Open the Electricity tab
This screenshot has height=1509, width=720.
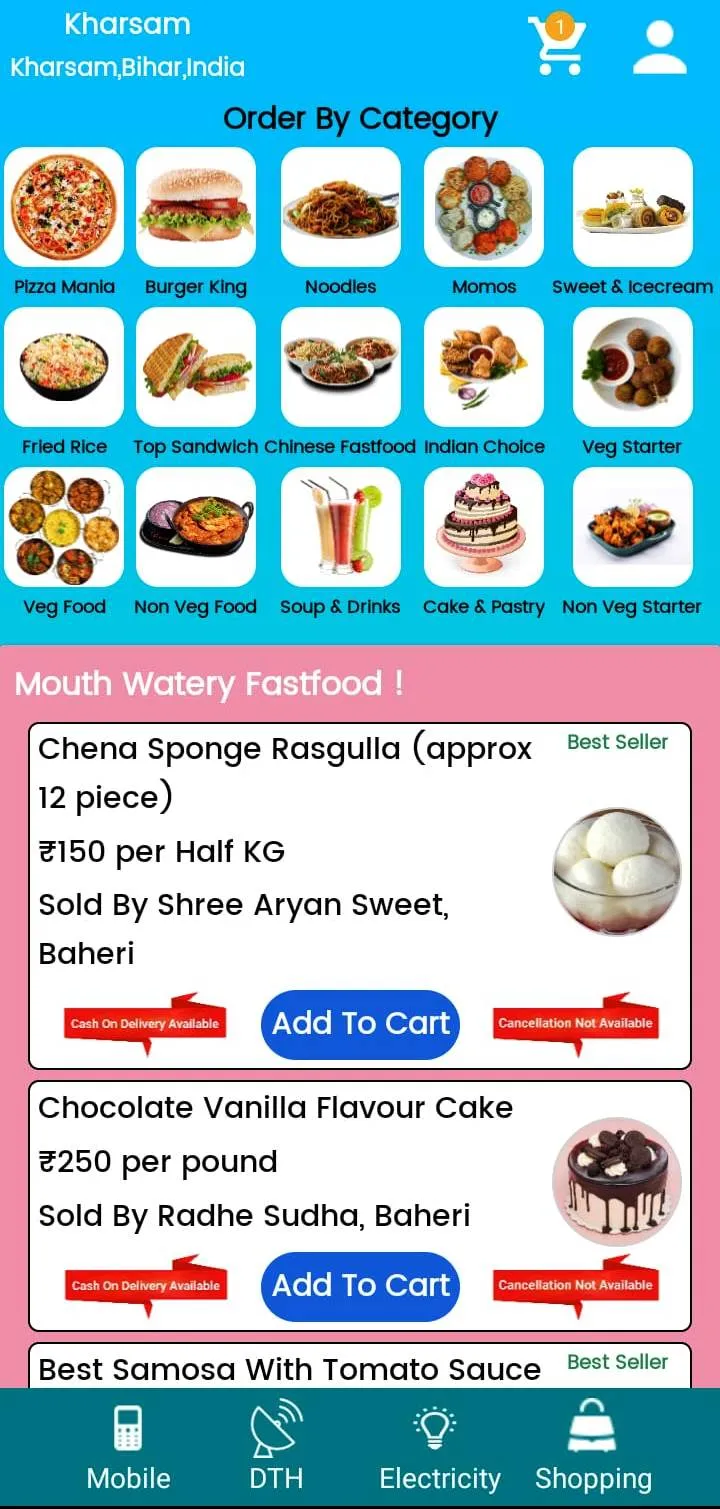[x=439, y=1448]
